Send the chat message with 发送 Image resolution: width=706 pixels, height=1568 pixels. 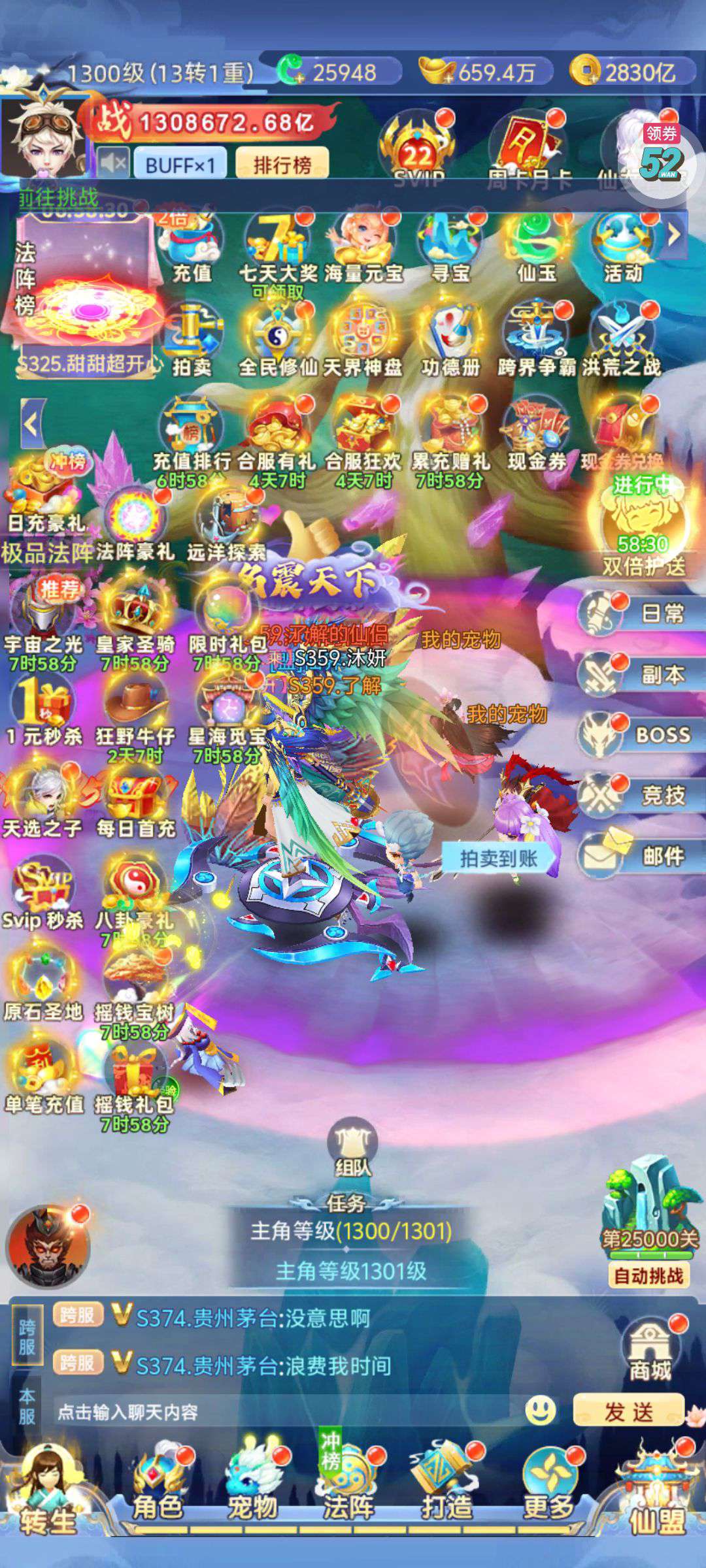coord(628,1411)
